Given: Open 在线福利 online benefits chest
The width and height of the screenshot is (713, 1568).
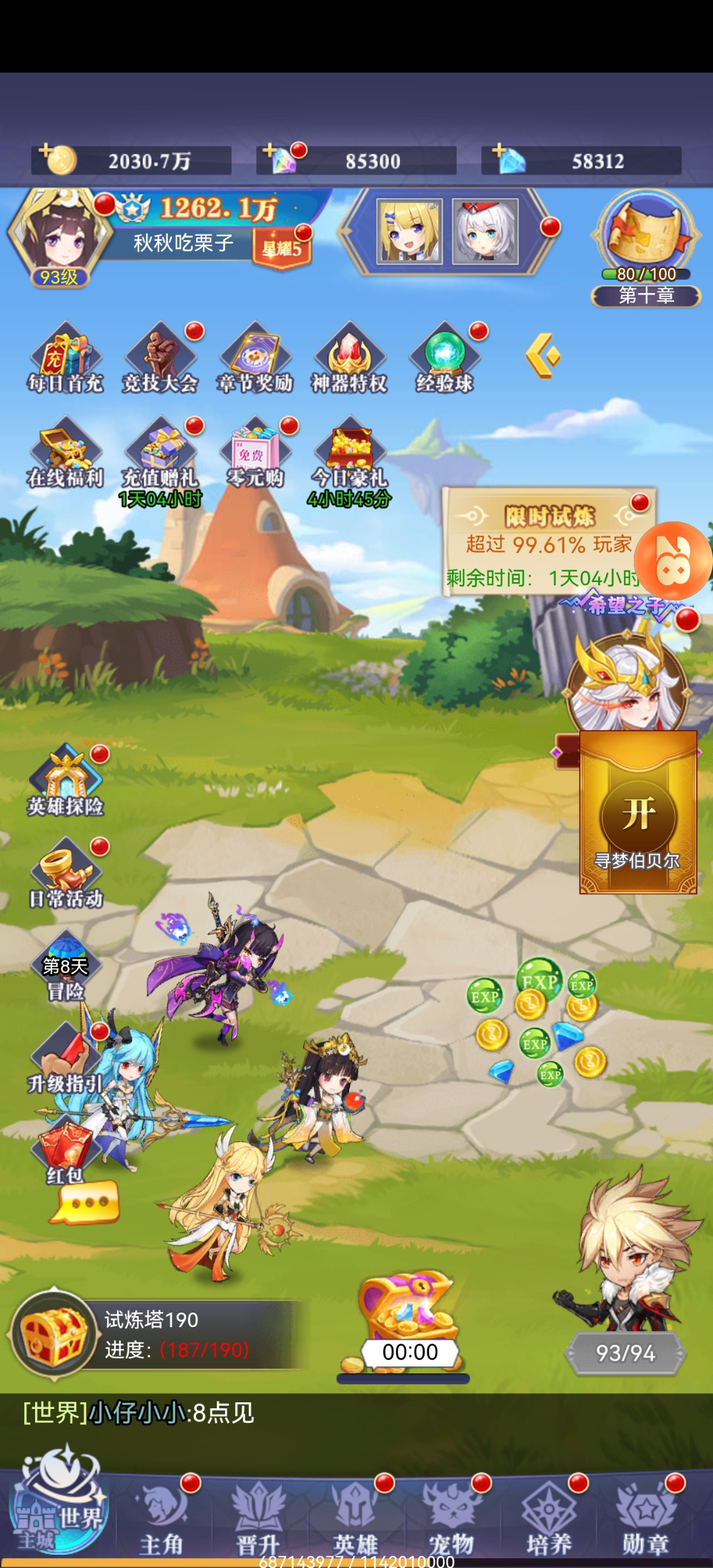Looking at the screenshot, I should click(65, 453).
